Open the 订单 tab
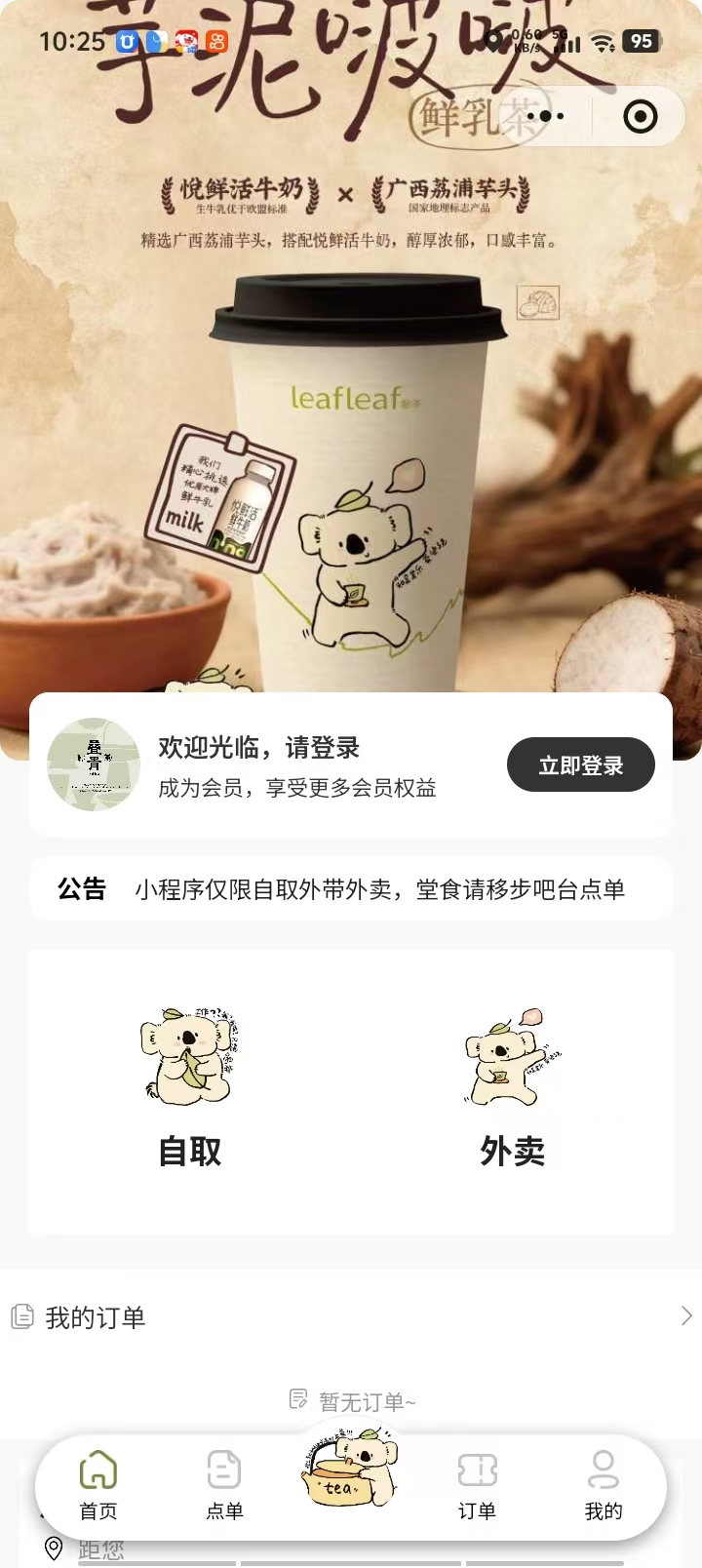This screenshot has width=702, height=1568. (477, 1485)
